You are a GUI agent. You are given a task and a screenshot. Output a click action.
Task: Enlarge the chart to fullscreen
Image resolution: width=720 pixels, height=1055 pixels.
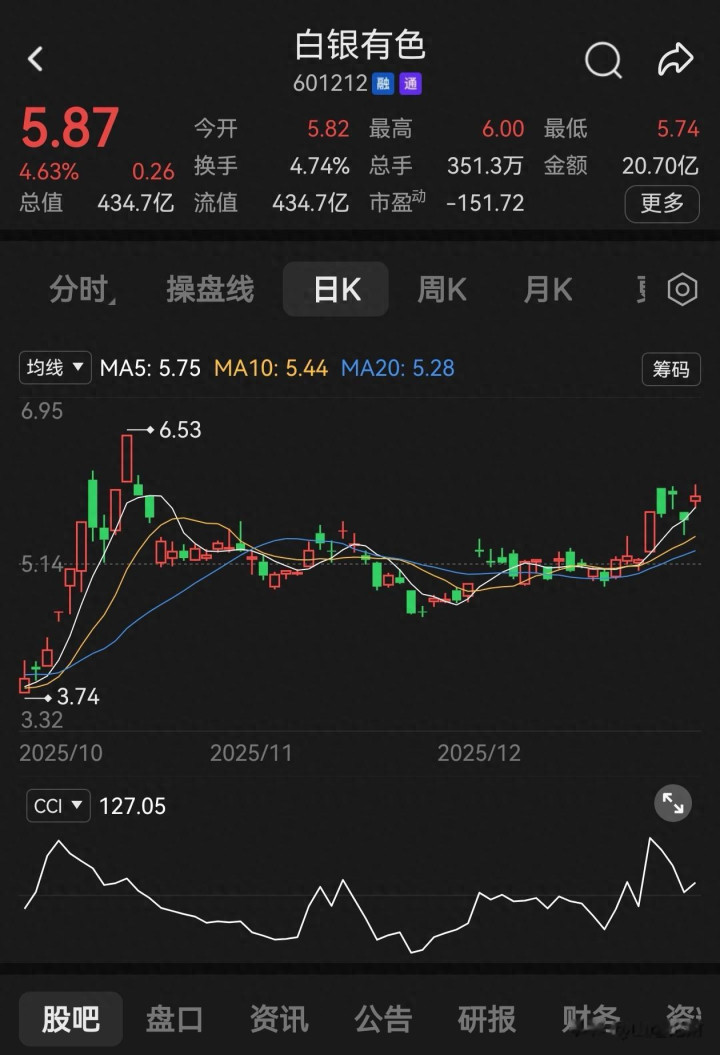click(673, 804)
